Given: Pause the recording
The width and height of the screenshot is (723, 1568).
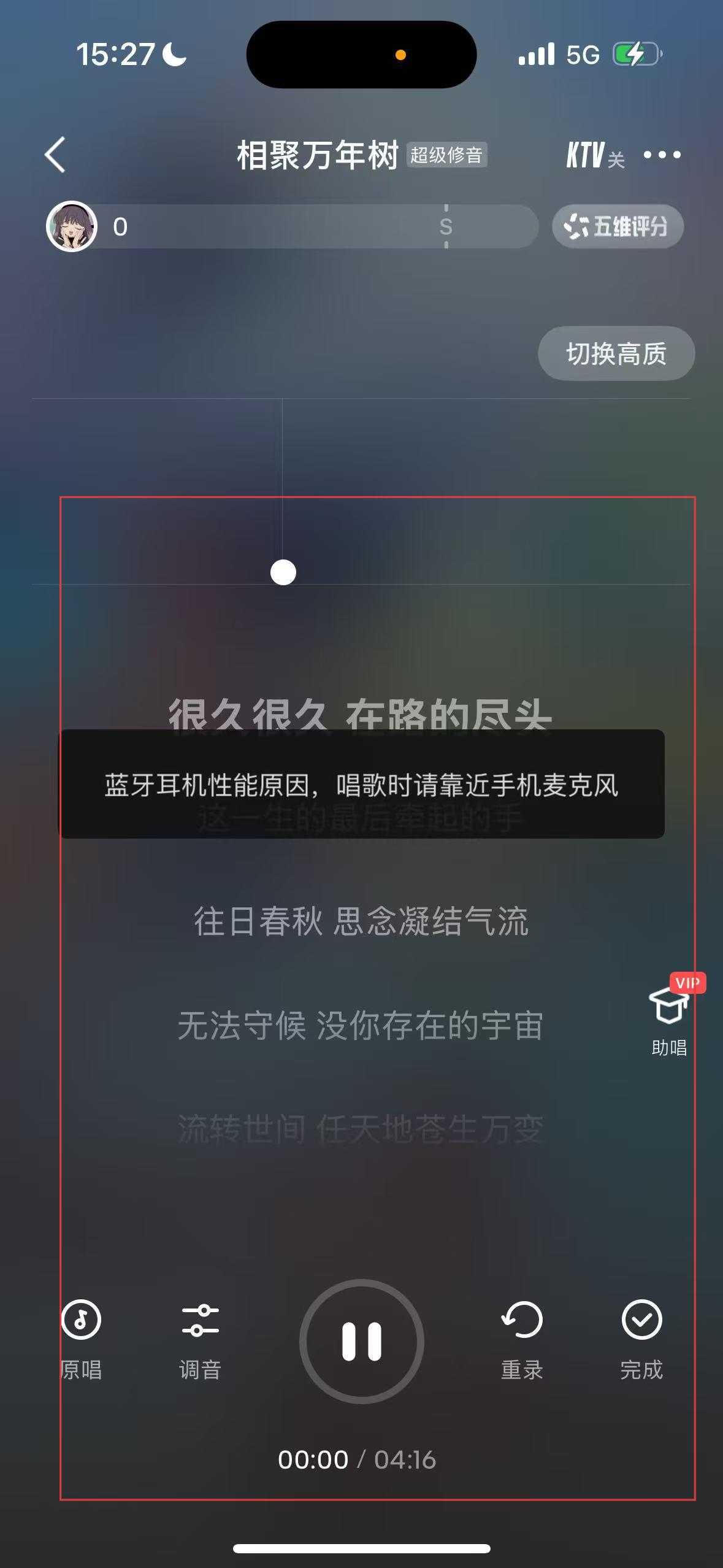Looking at the screenshot, I should [361, 1341].
